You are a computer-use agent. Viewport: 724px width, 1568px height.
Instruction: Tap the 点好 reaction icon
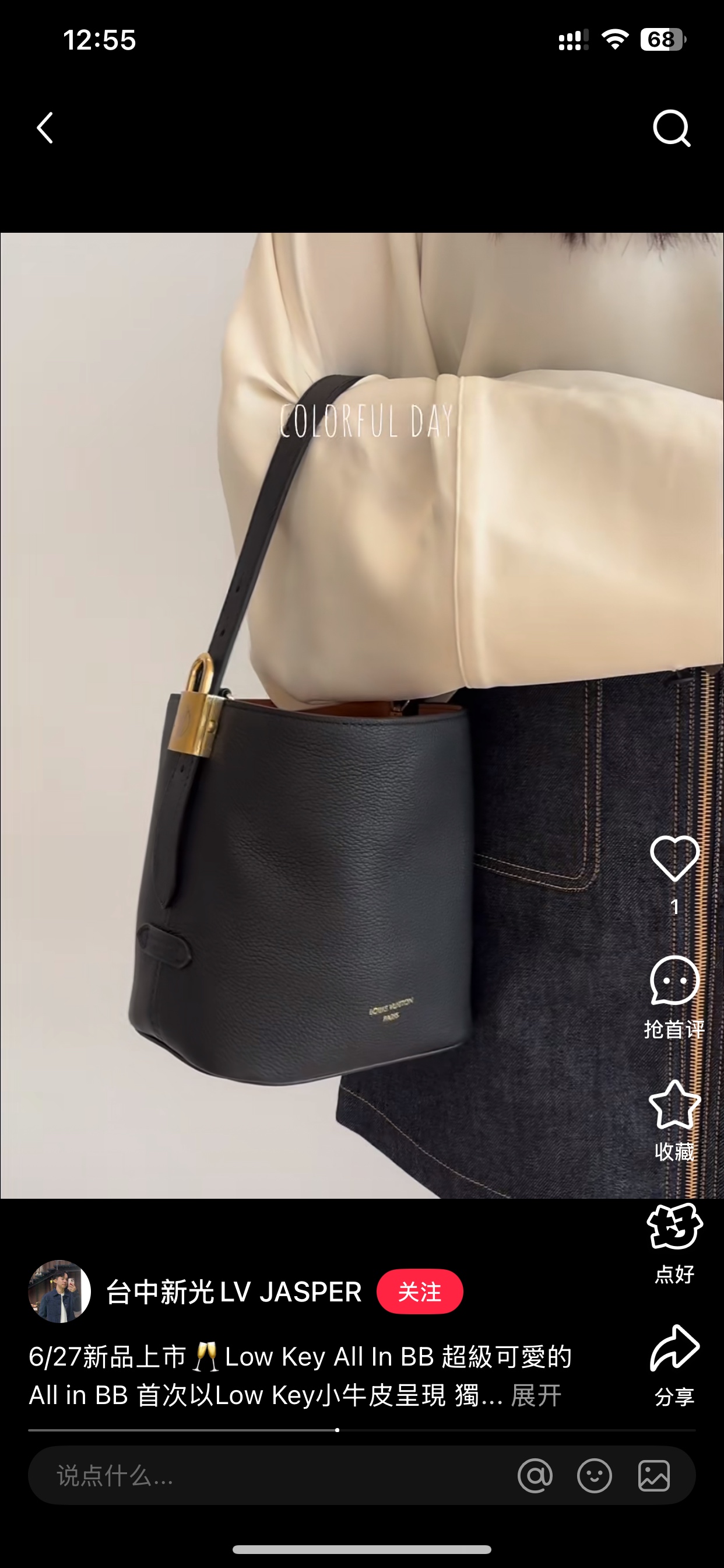(x=674, y=1227)
